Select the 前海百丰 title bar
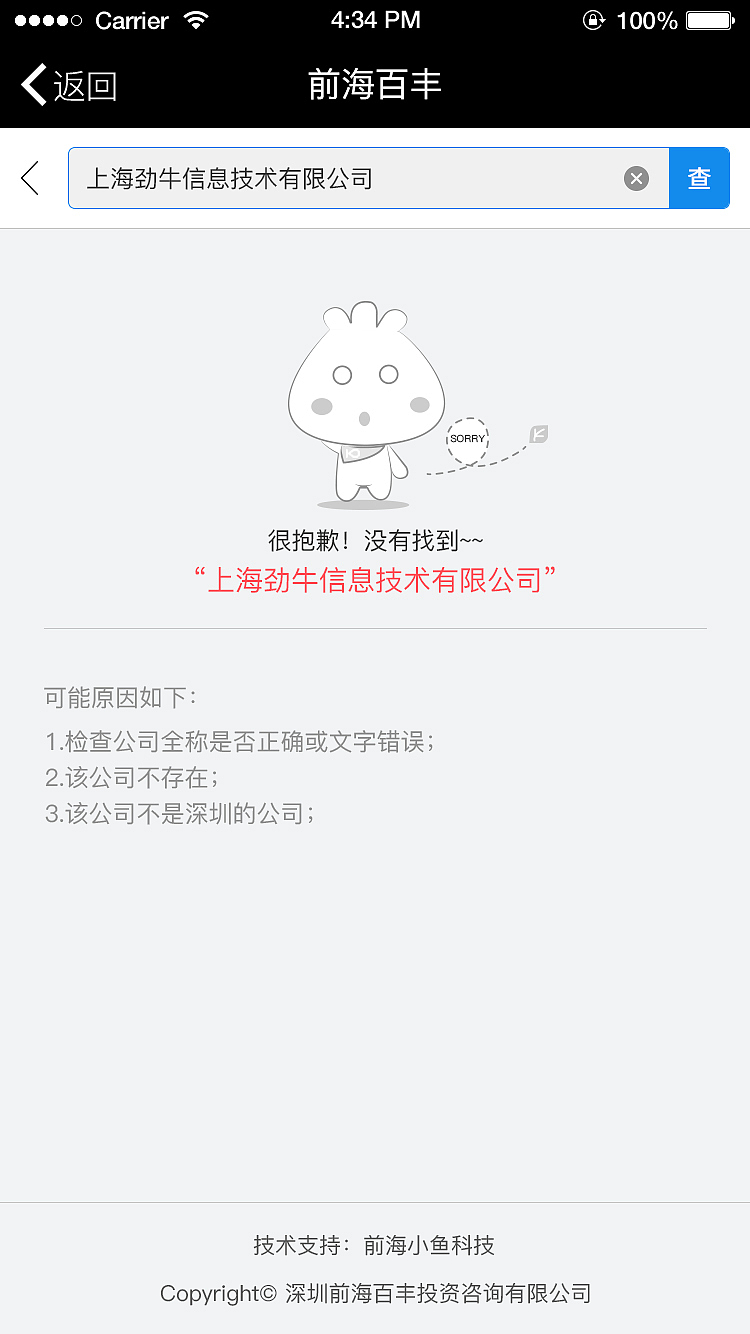The image size is (750, 1334). click(375, 85)
